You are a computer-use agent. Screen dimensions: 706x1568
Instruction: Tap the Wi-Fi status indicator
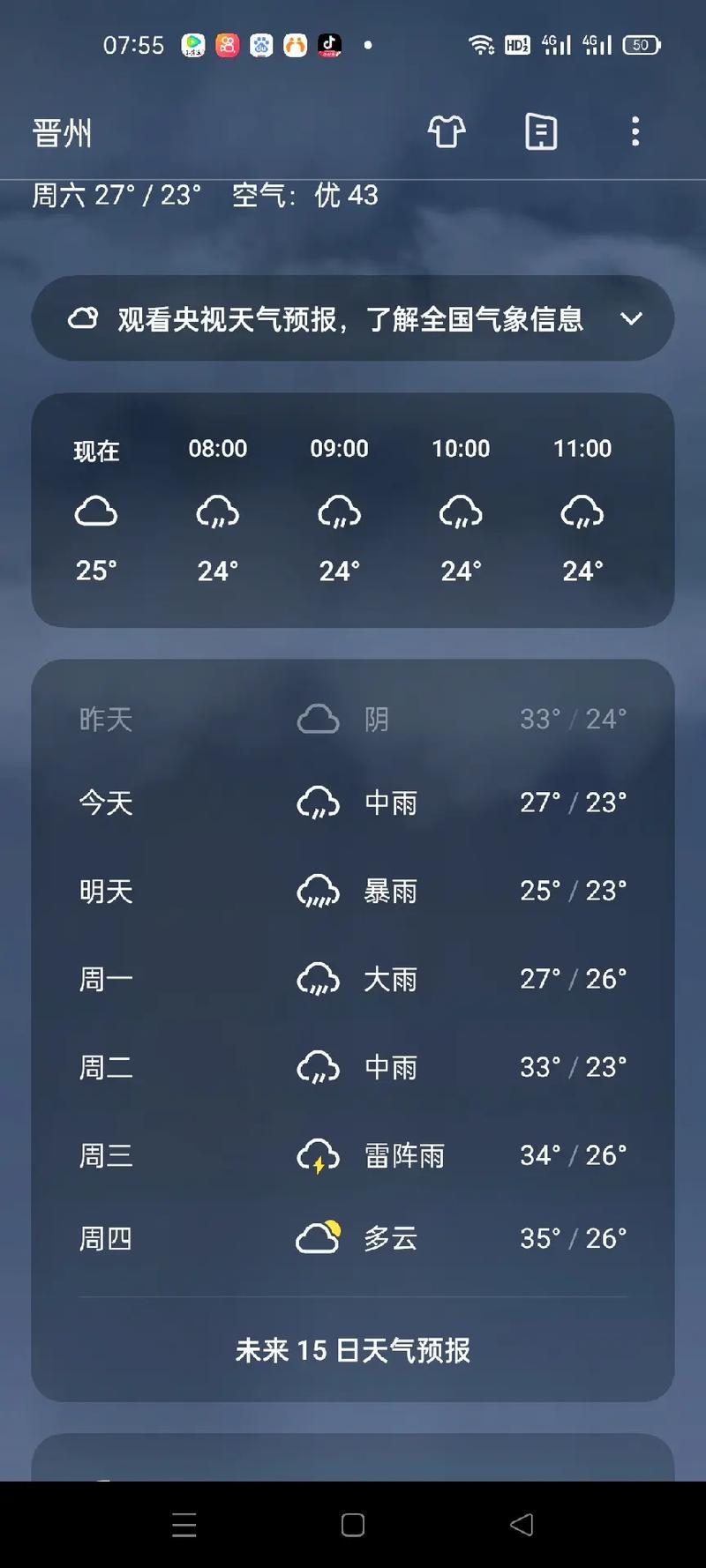point(481,43)
